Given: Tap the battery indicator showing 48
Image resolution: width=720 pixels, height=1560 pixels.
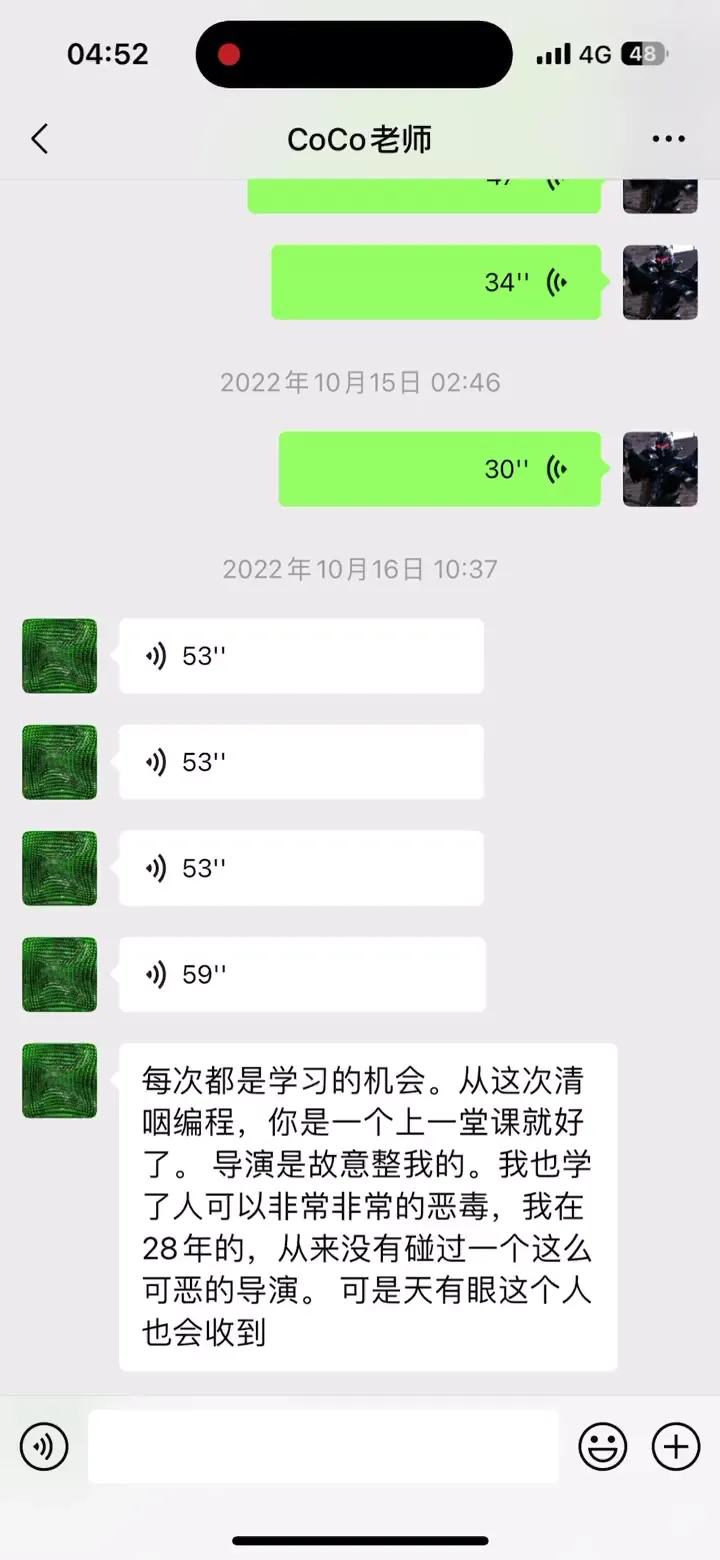Looking at the screenshot, I should click(x=646, y=53).
